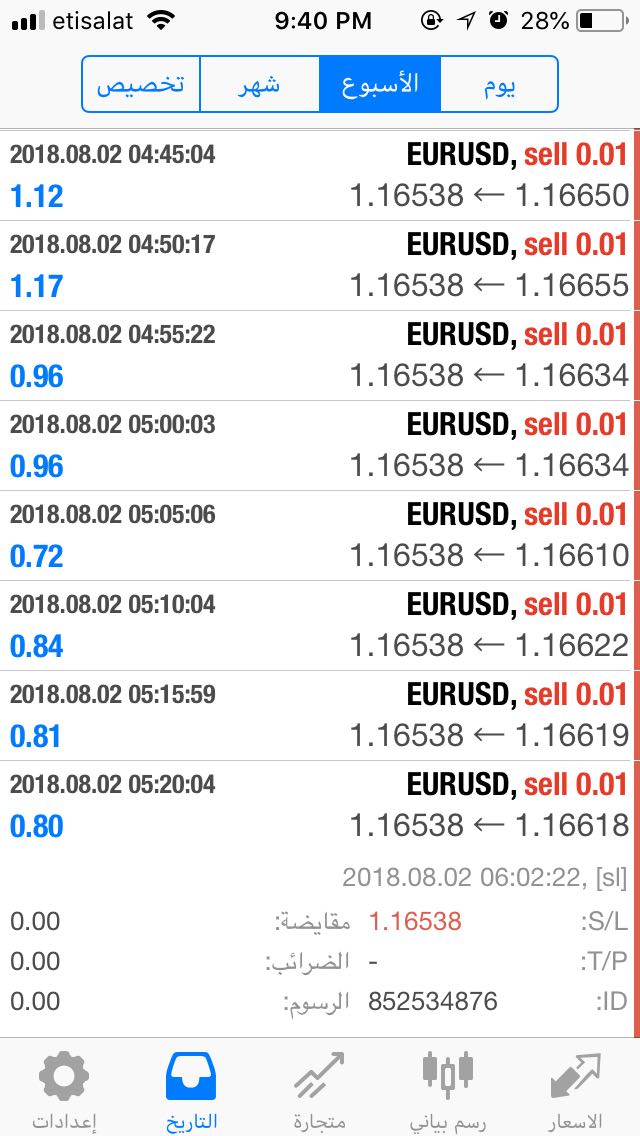Show details of the 04:55:22 trade
This screenshot has height=1136, width=640.
(x=318, y=356)
